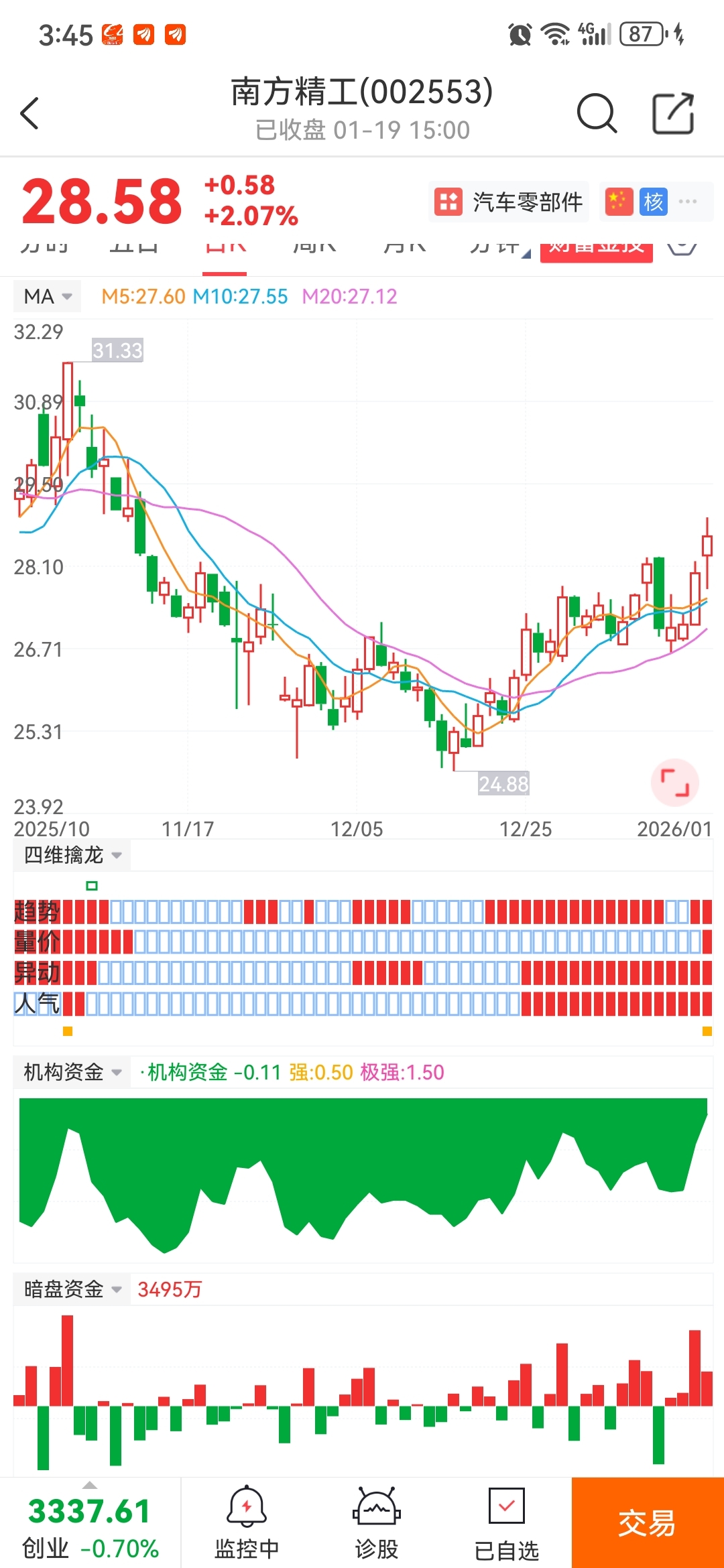This screenshot has width=724, height=1568.
Task: Tap the orange 交易 trade button
Action: [x=648, y=1523]
